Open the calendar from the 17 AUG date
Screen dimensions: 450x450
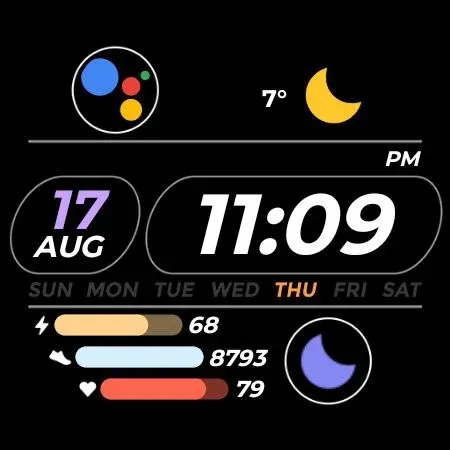coord(75,225)
